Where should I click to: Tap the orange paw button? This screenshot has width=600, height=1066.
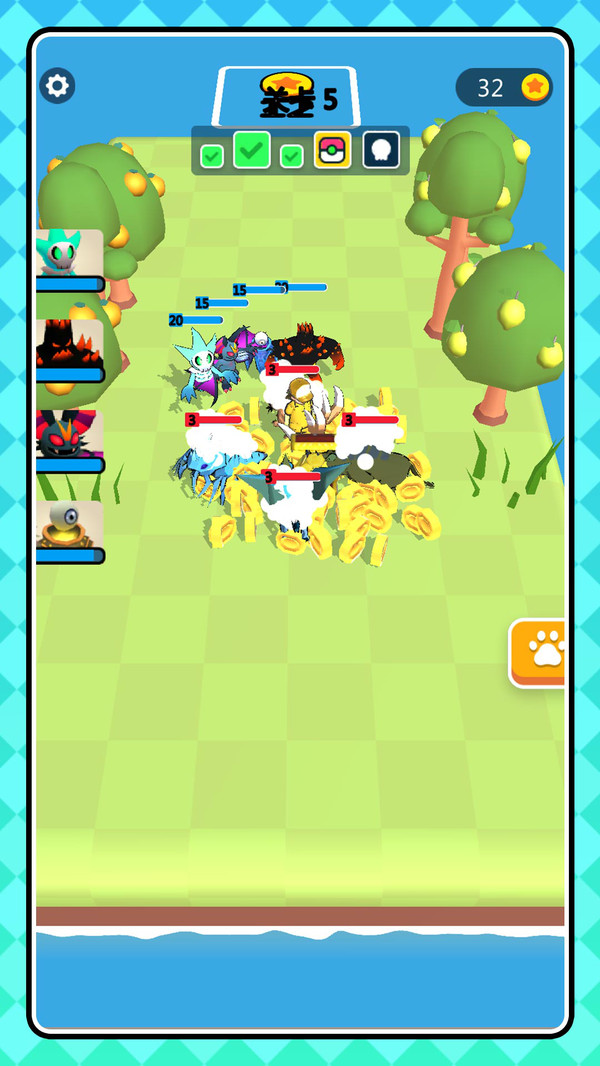pos(538,653)
